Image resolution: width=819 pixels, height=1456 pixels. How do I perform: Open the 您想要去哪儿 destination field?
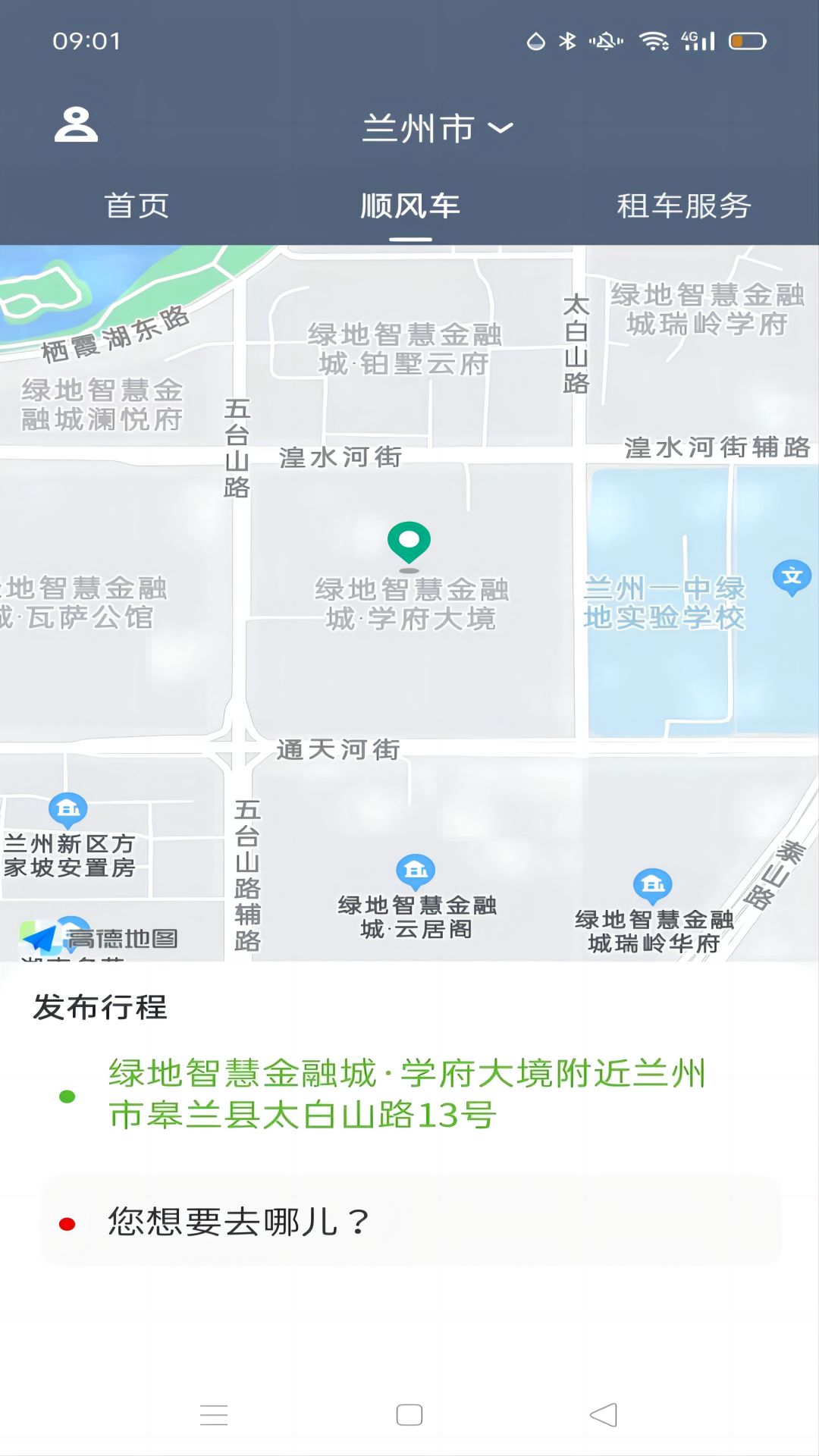tap(409, 1222)
